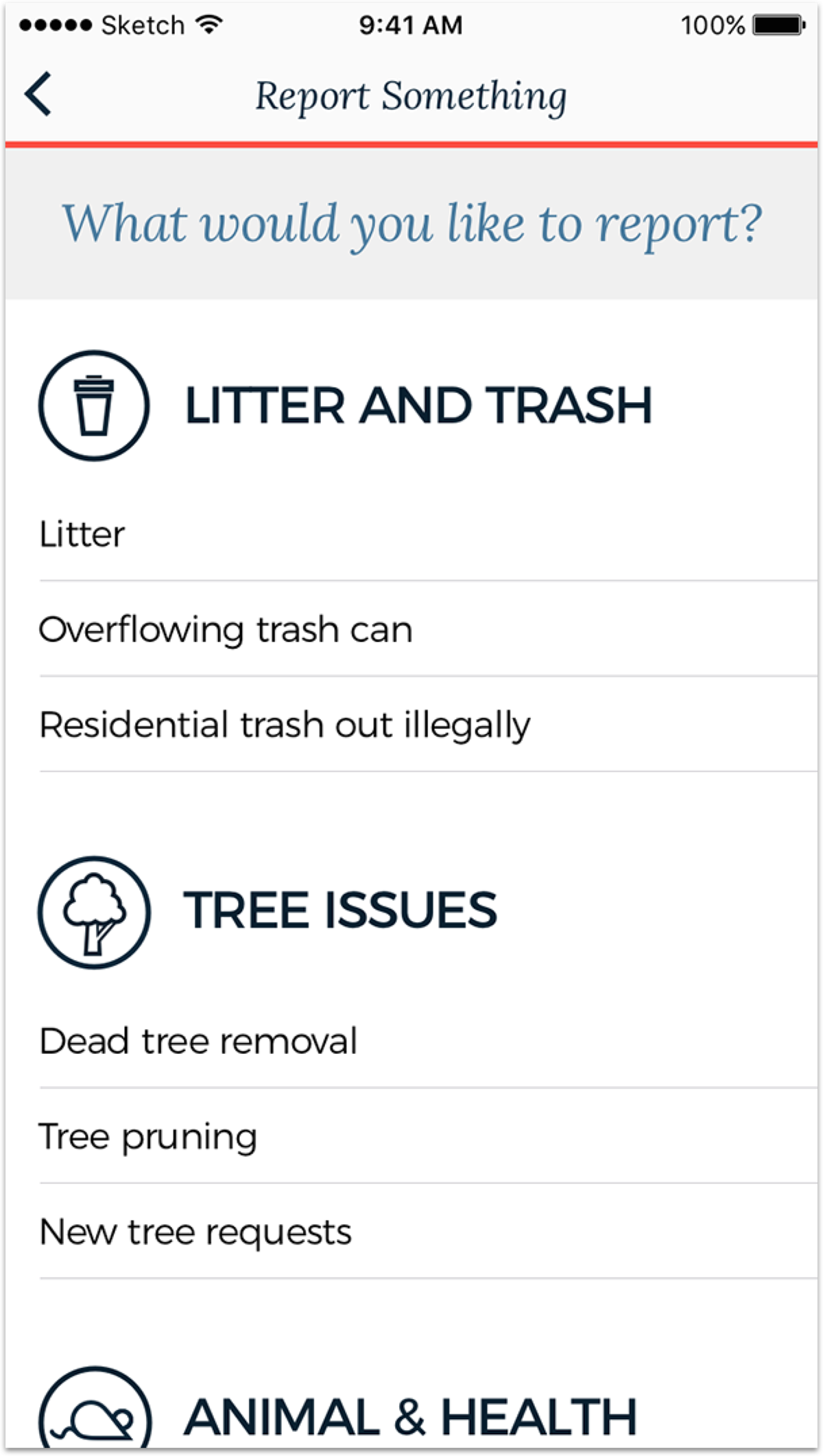Select the Tree pruning option
Screen dimensions: 823x1456
pyautogui.click(x=148, y=1137)
